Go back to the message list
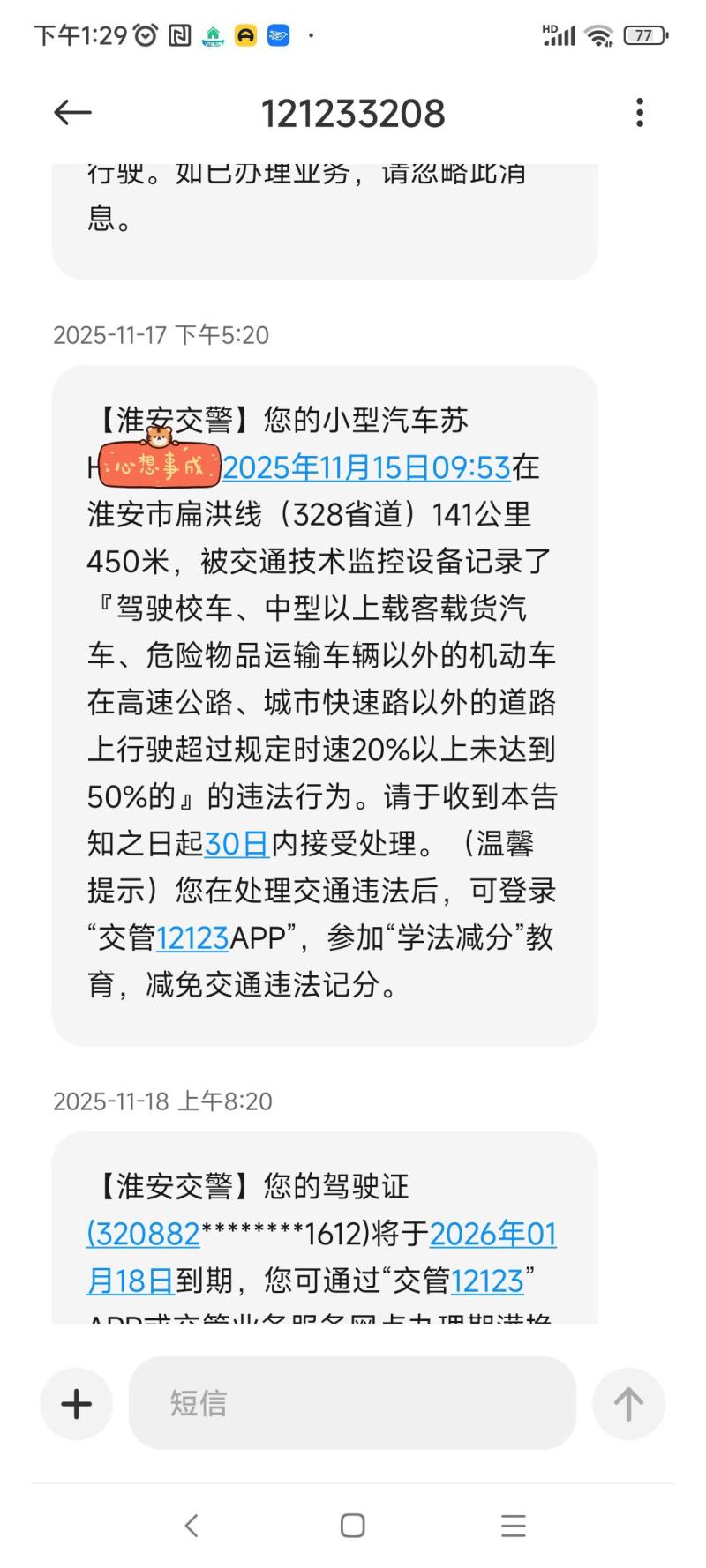This screenshot has height=1568, width=706. click(72, 113)
